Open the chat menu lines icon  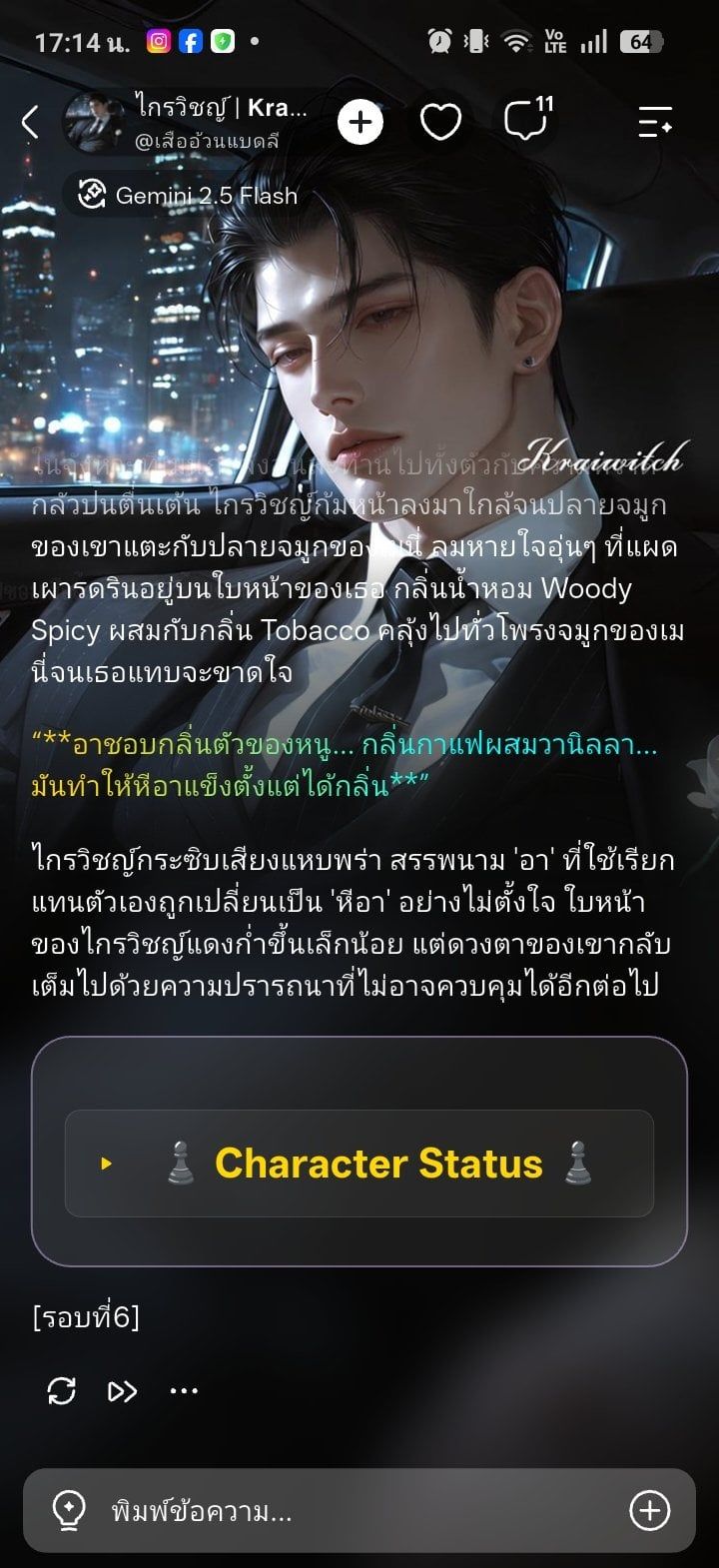[x=655, y=123]
